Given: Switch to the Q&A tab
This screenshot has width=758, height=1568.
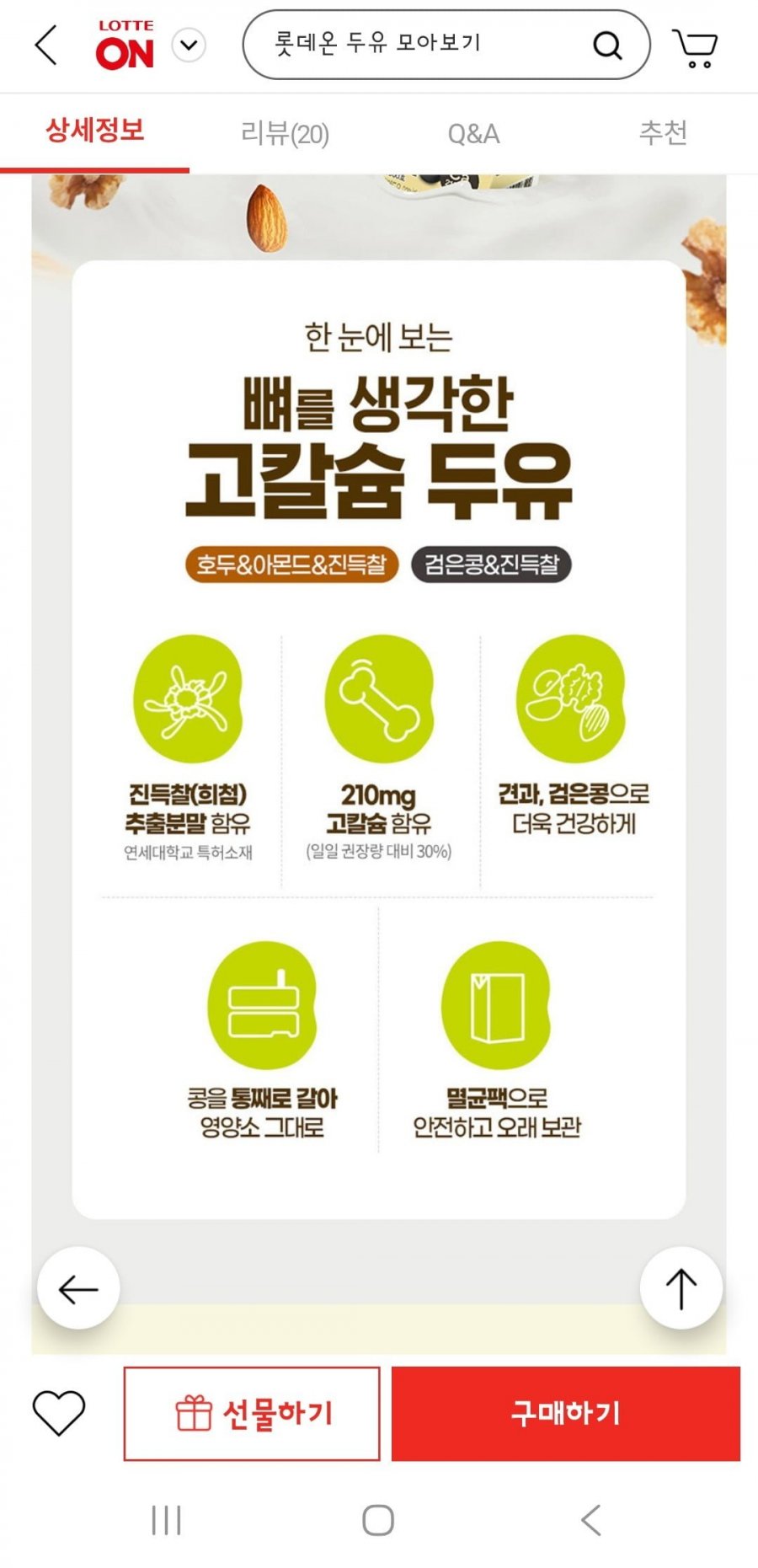Looking at the screenshot, I should 473,133.
